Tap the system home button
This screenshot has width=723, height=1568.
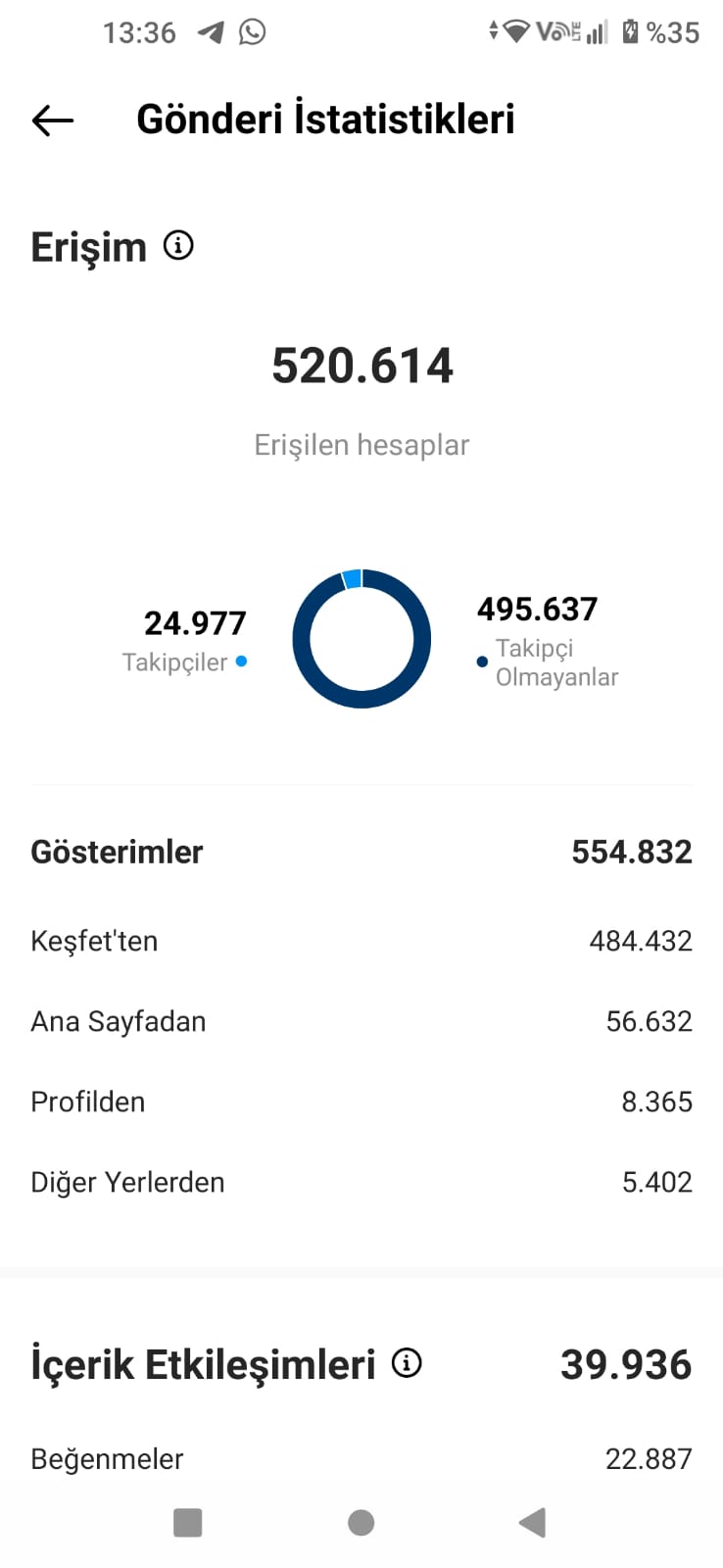[x=361, y=1522]
